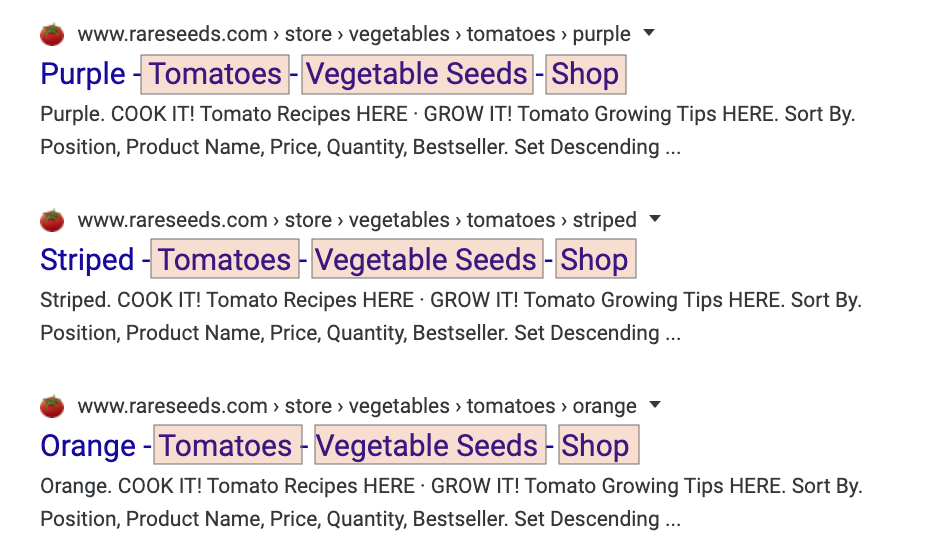
Task: Expand dropdown arrow beside the orange URL
Action: click(x=655, y=405)
